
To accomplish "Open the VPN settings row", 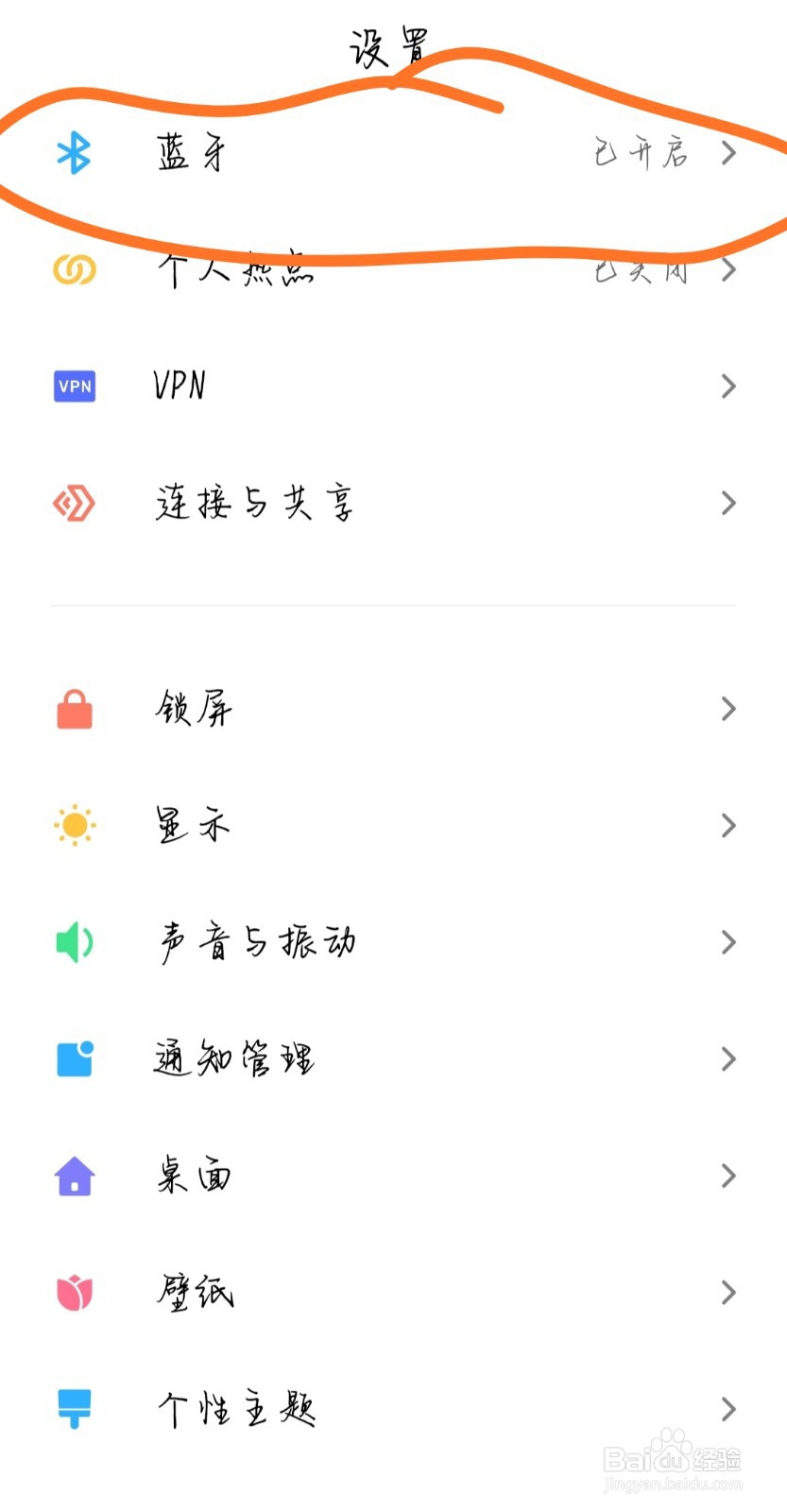I will click(x=393, y=386).
